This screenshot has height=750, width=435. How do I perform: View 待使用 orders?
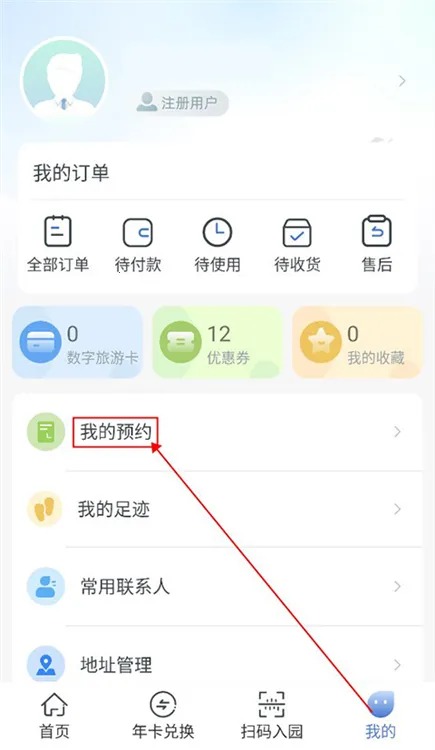click(x=217, y=245)
